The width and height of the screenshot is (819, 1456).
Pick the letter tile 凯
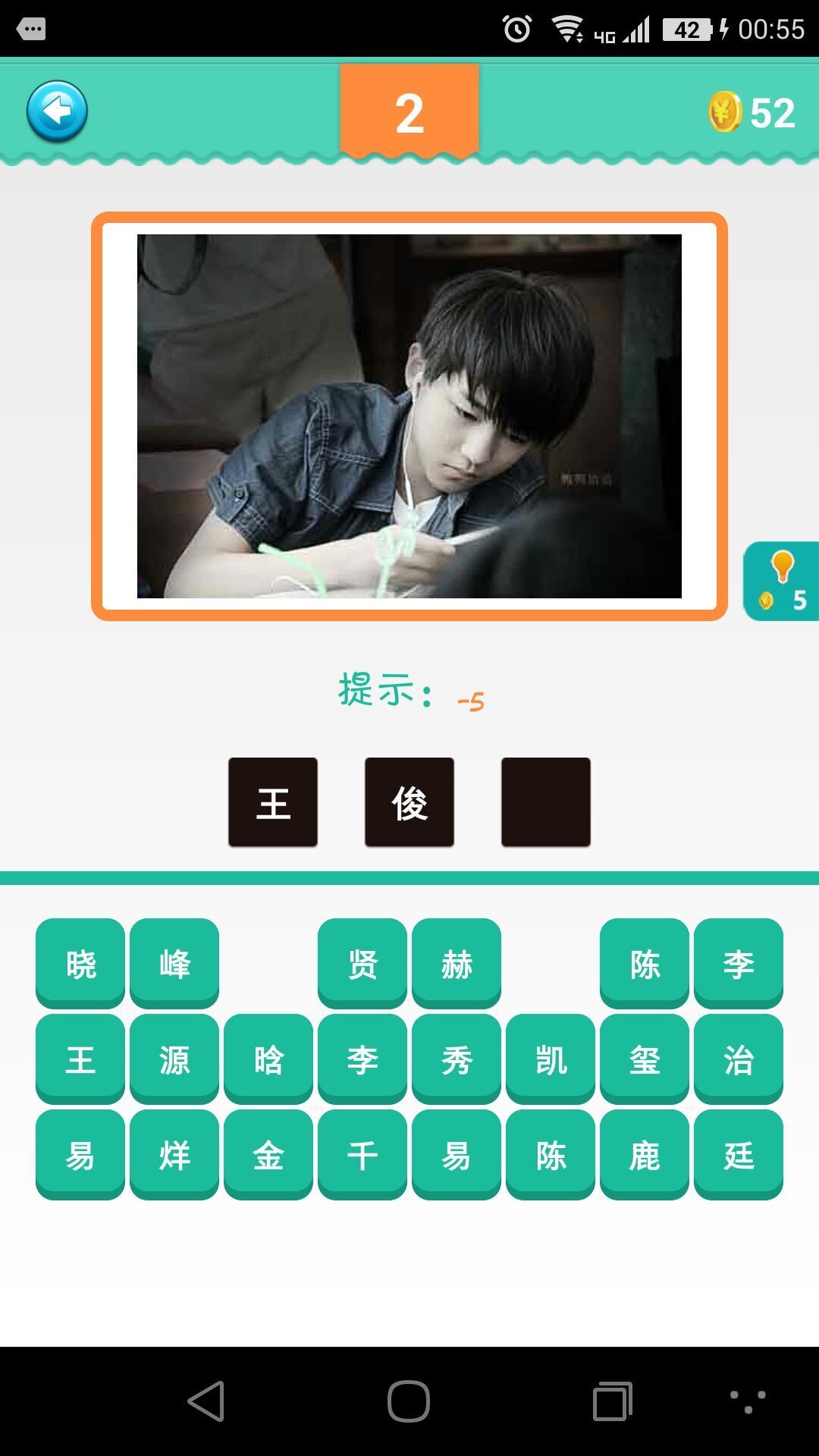(551, 1059)
